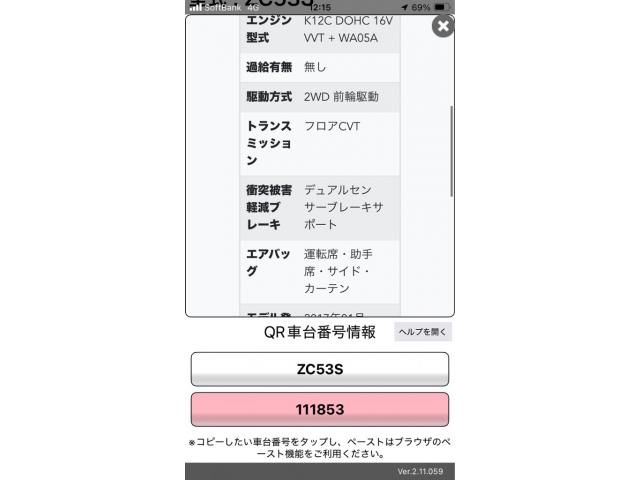
Task: Close the vehicle specification popup
Action: (442, 27)
